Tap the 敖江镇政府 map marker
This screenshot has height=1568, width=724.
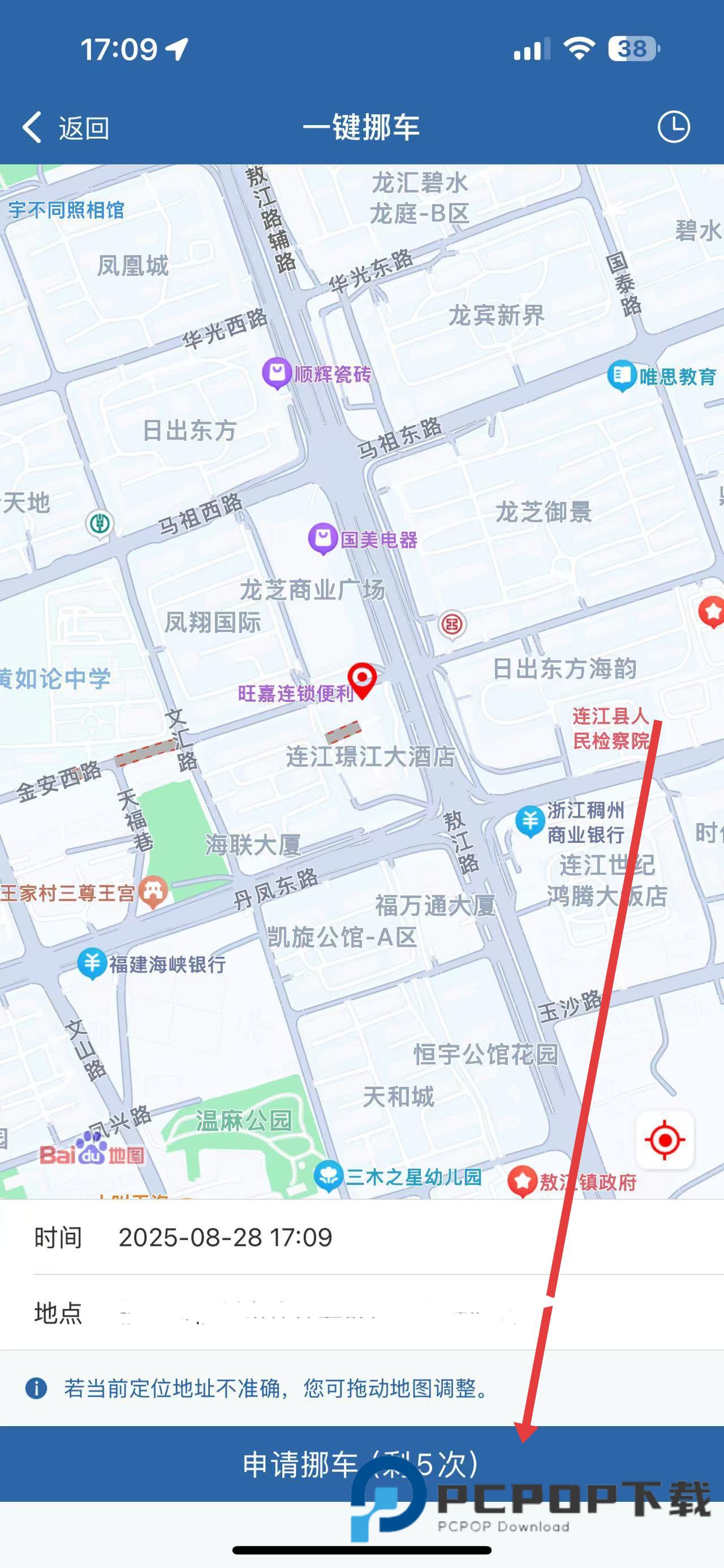pyautogui.click(x=523, y=1181)
